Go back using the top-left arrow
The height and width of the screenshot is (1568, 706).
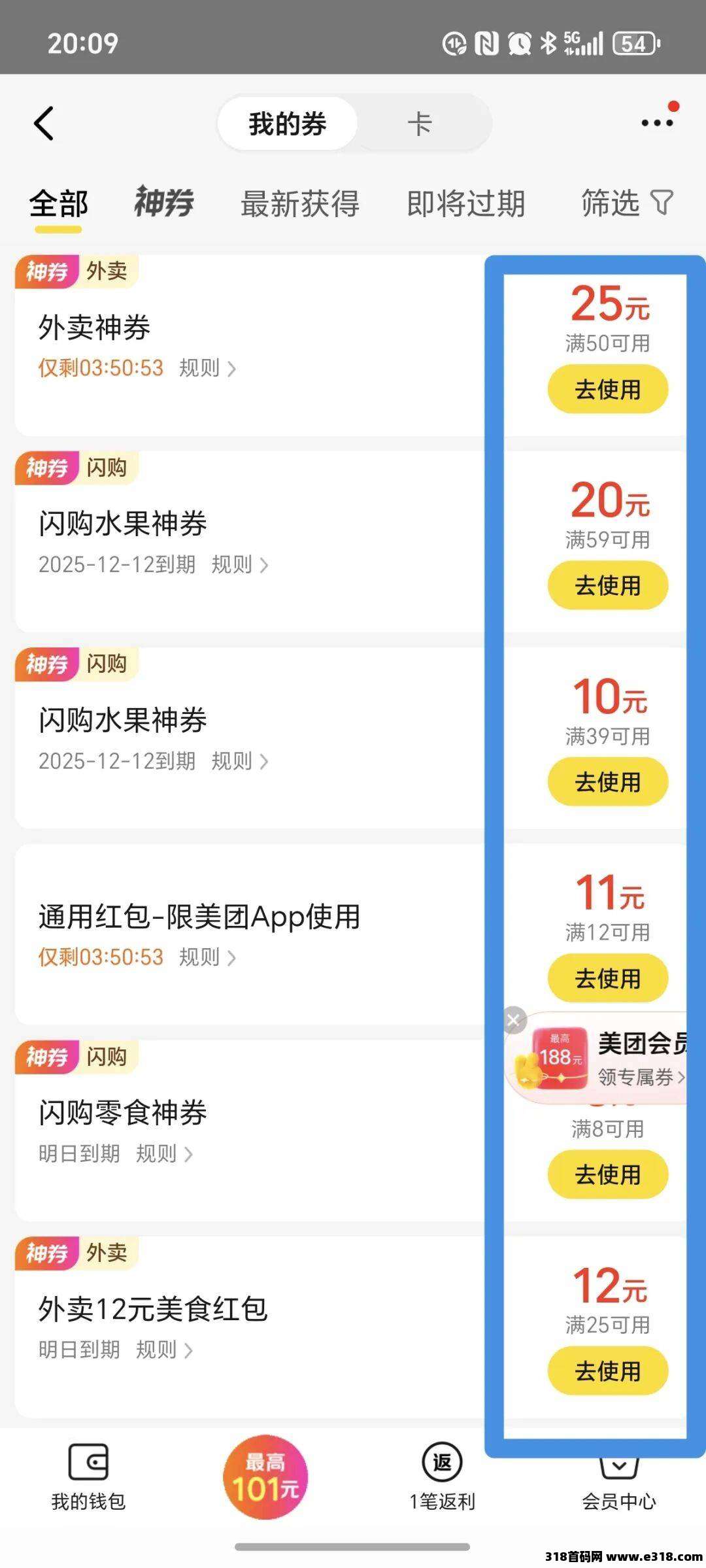[x=44, y=124]
